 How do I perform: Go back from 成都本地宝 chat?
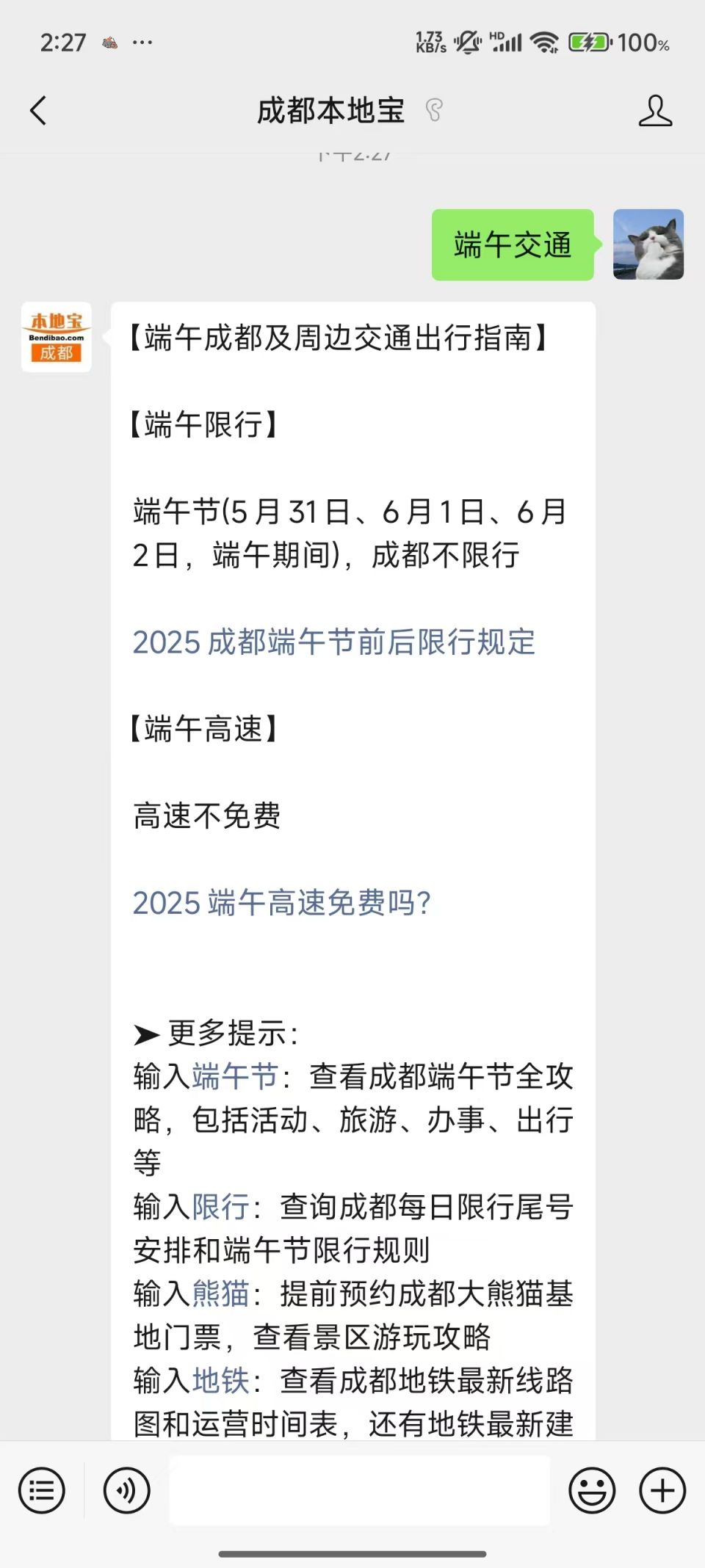tap(38, 111)
